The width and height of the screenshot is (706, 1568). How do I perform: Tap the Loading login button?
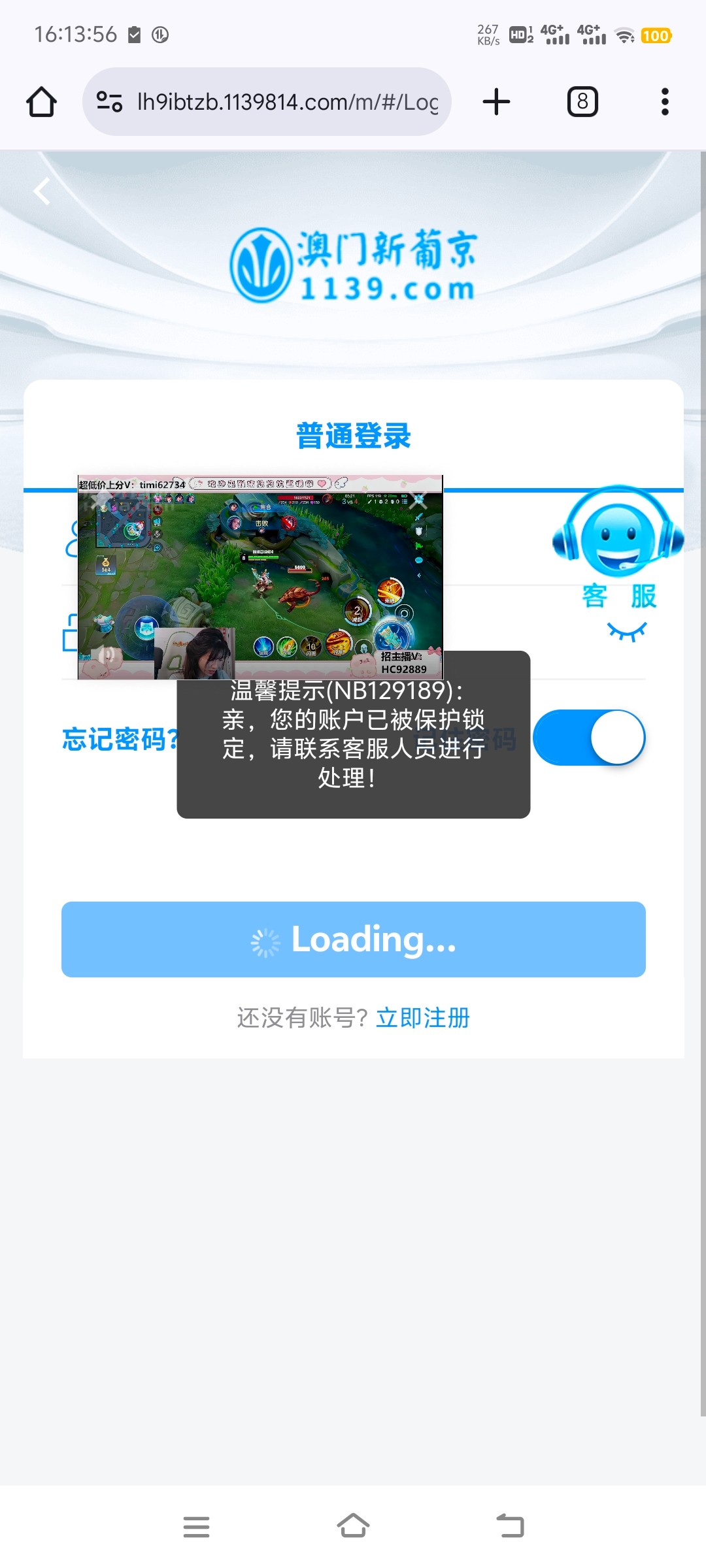point(353,939)
